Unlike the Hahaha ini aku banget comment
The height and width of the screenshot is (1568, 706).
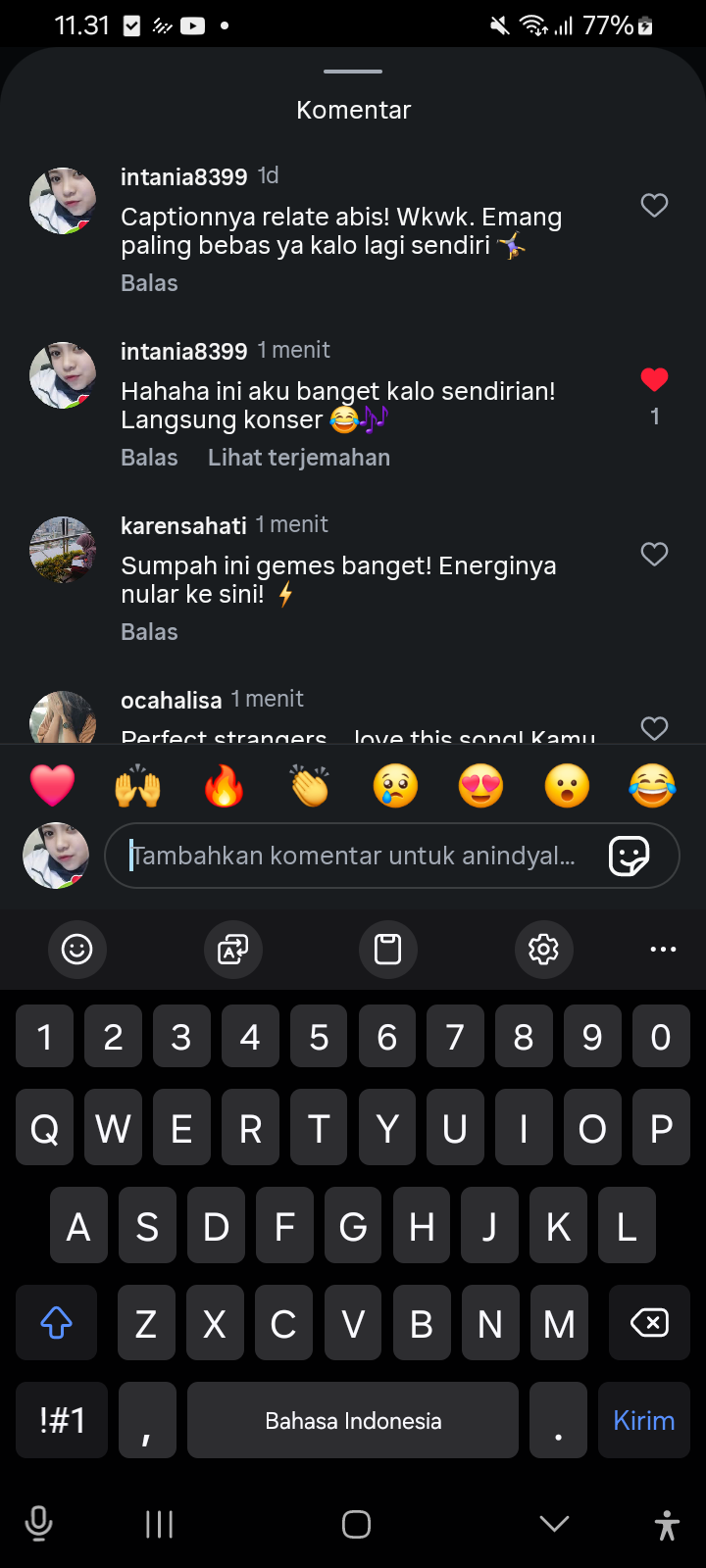(x=654, y=380)
